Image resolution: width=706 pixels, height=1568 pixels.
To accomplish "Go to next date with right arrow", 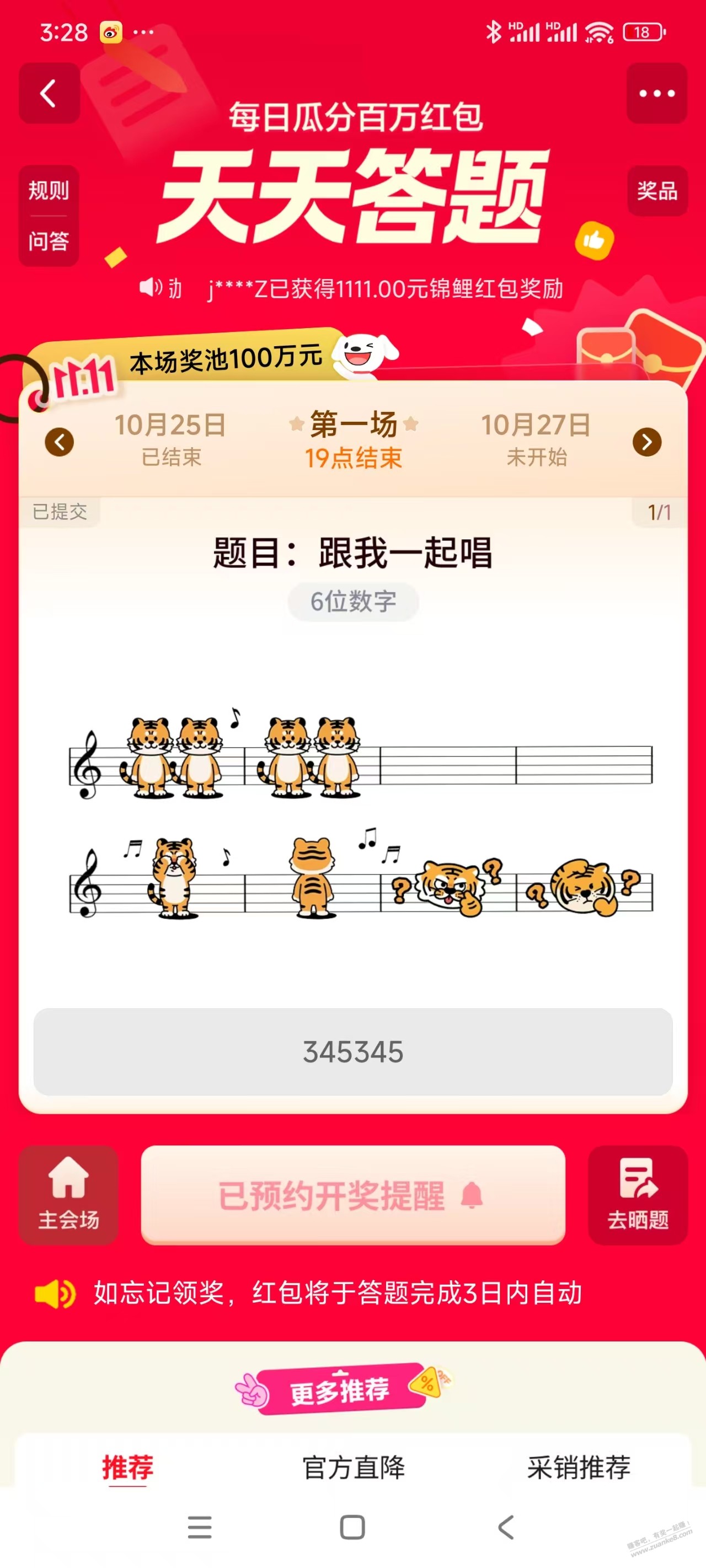I will tap(647, 442).
